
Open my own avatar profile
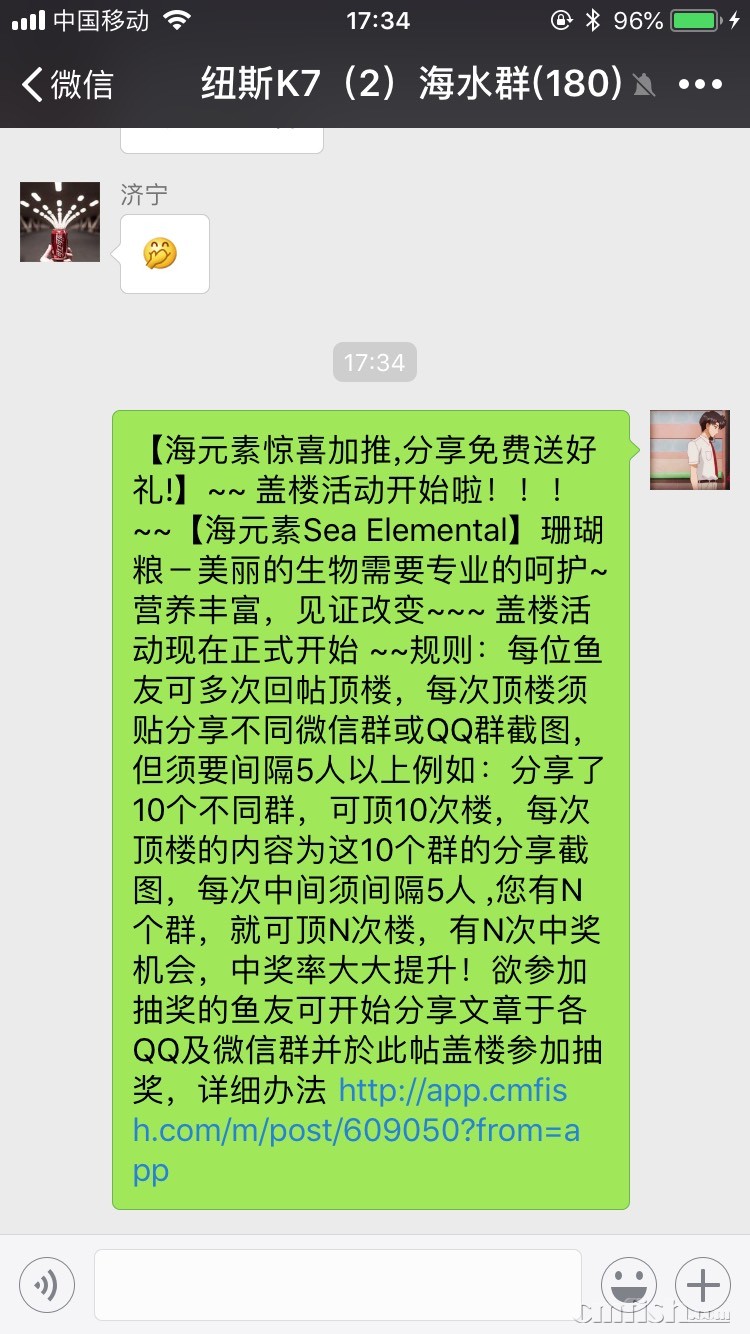690,450
